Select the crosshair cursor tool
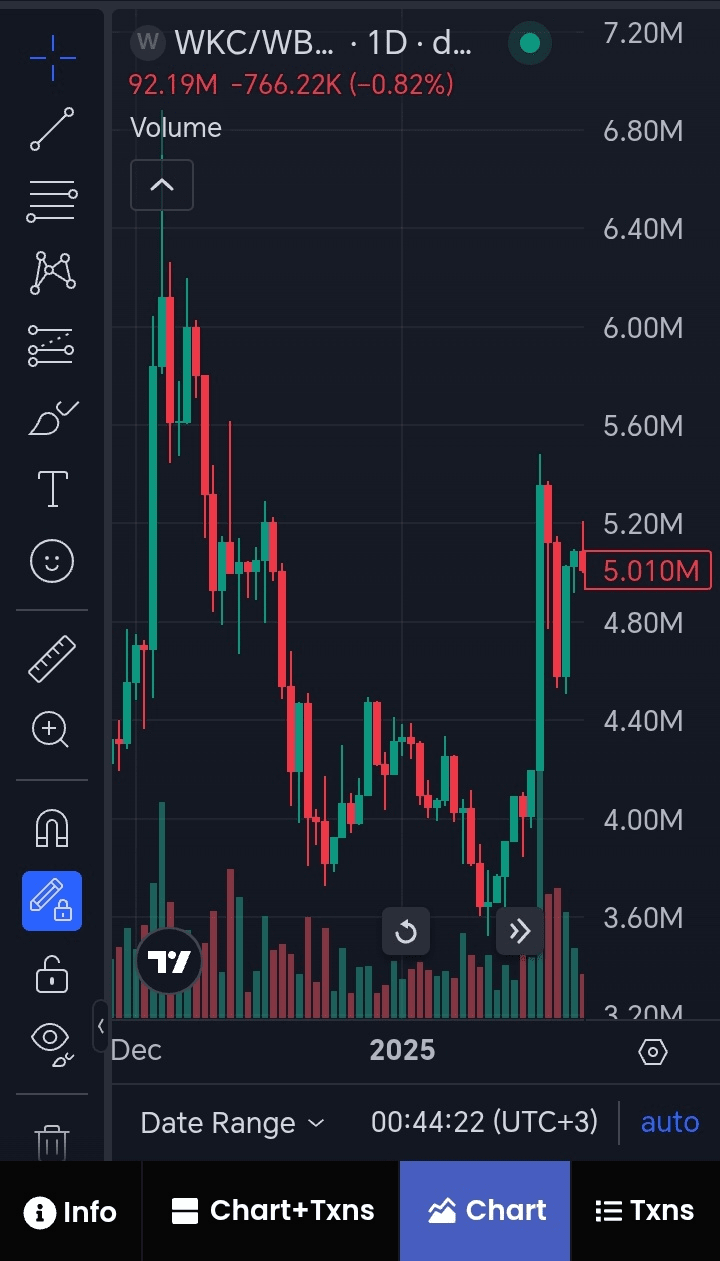 tap(52, 58)
